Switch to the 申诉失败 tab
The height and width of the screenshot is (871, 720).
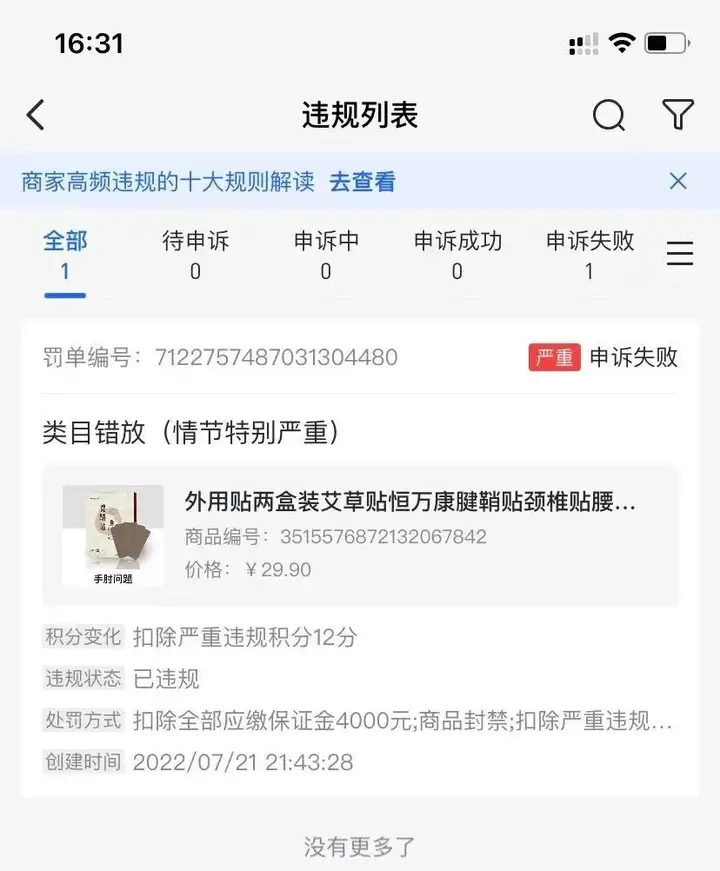pyautogui.click(x=589, y=255)
